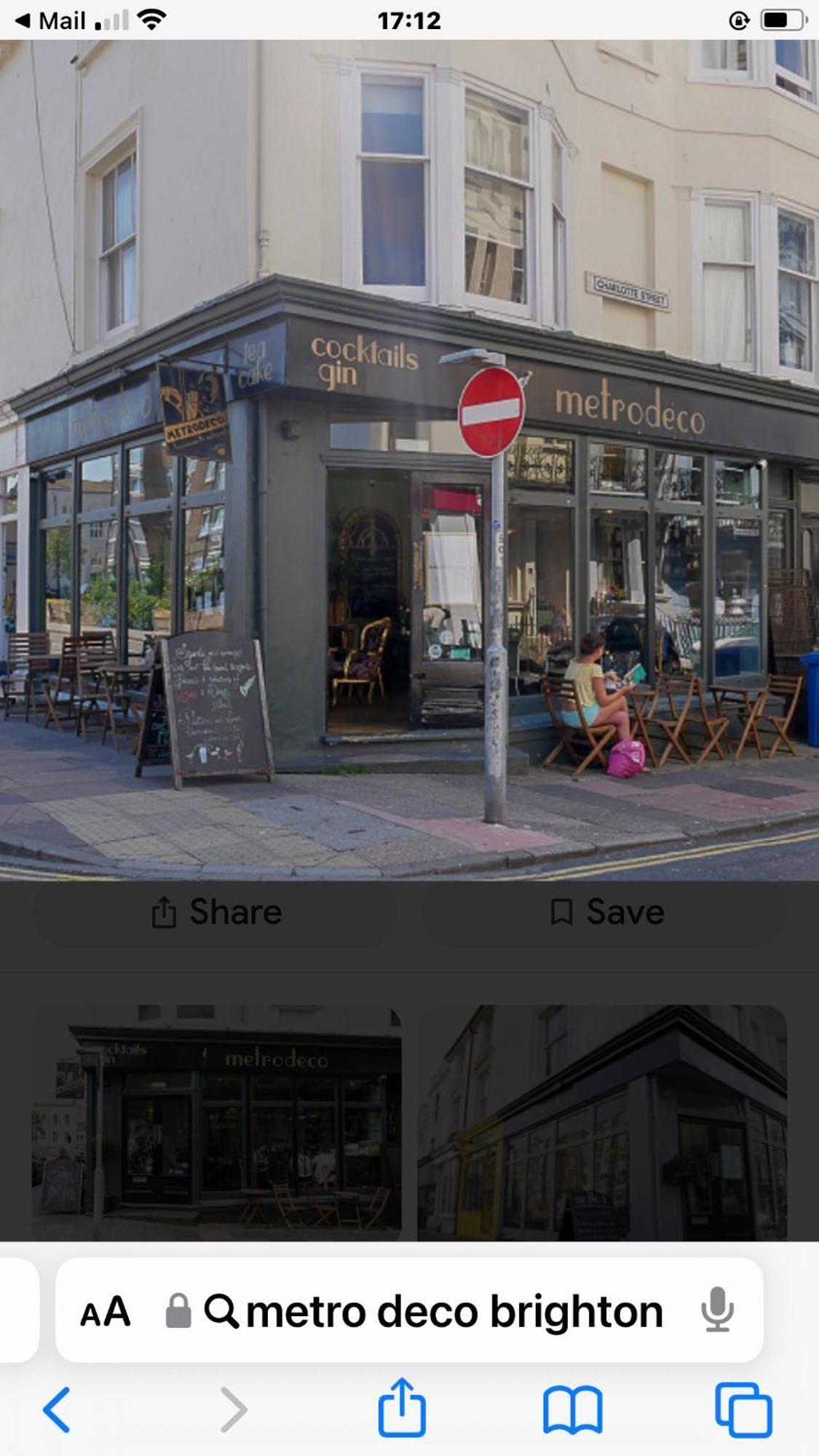
Task: Share this Metrodeco image
Action: click(216, 912)
